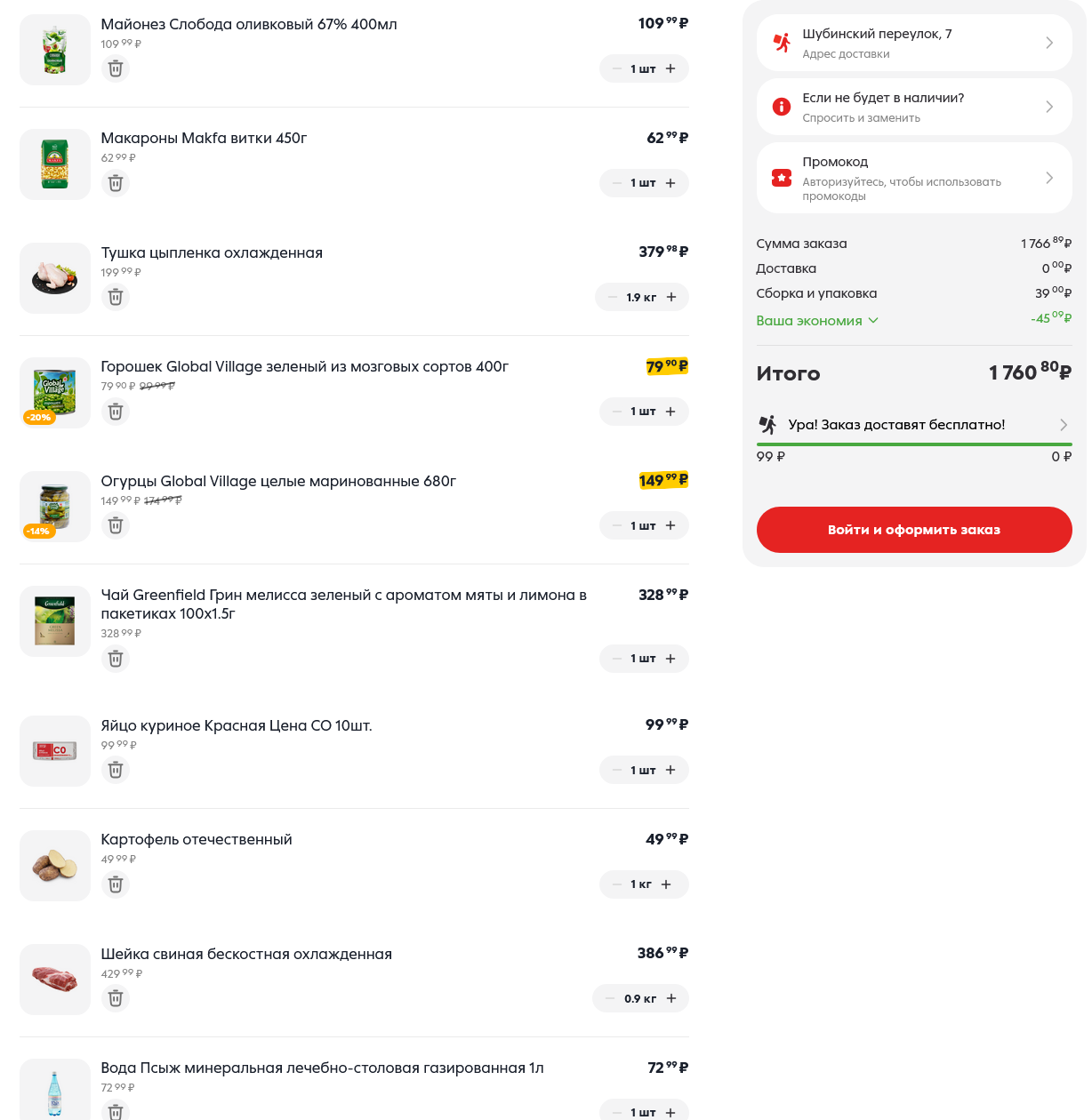Add one more Горошек Global Village
Image resolution: width=1092 pixels, height=1120 pixels.
(670, 412)
